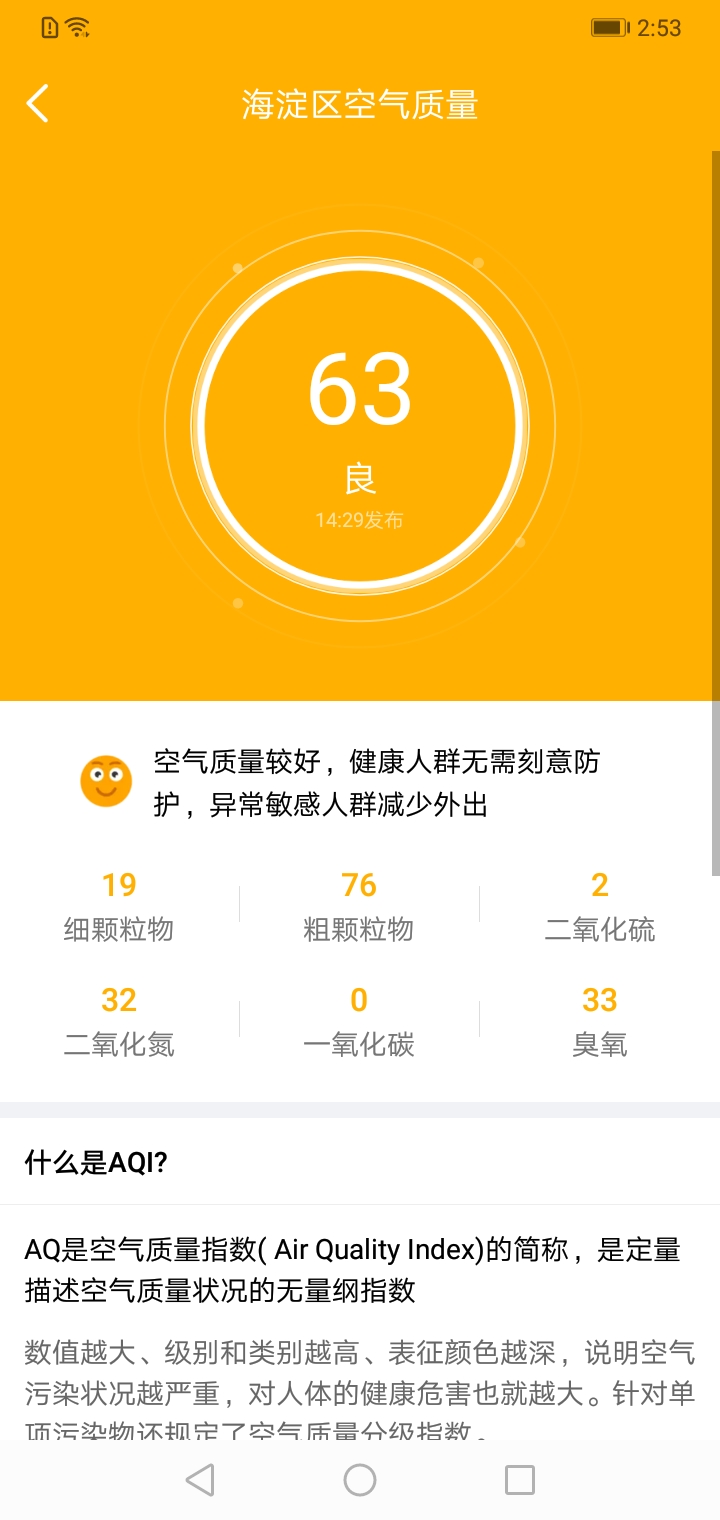Tap the 一氧化碳 value 0
The width and height of the screenshot is (720, 1520).
click(359, 1001)
